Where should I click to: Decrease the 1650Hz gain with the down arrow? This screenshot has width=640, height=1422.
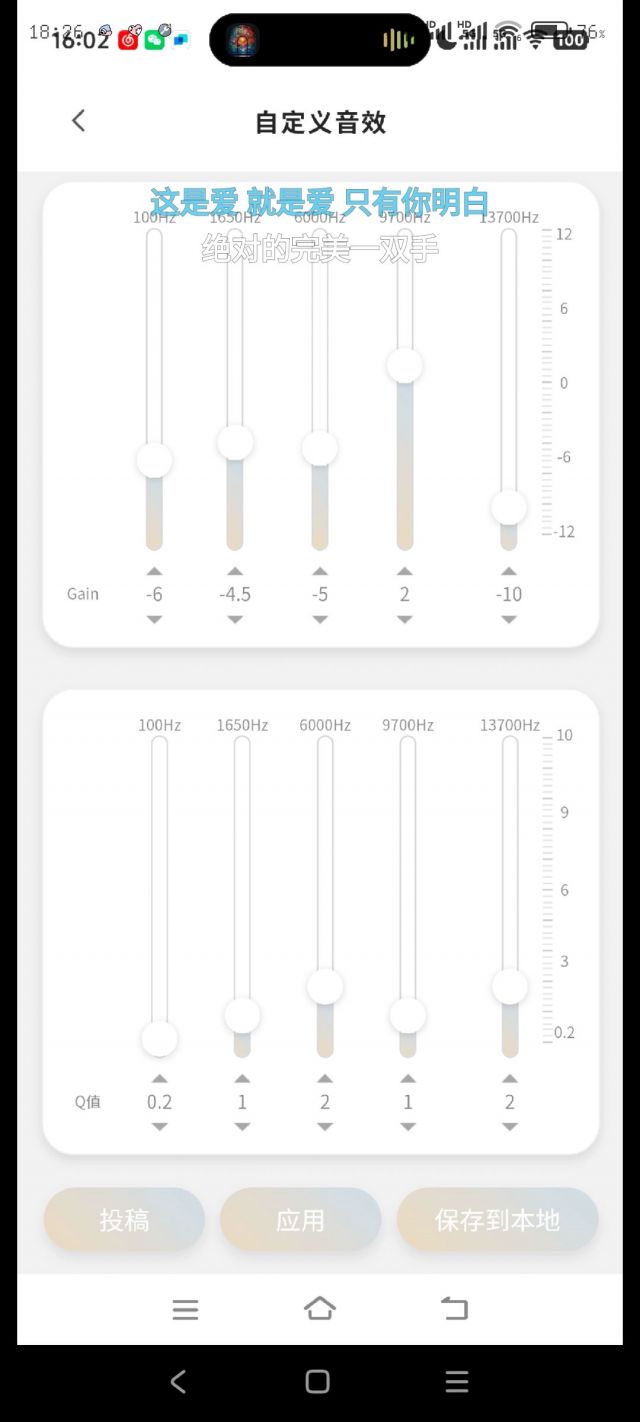pos(235,619)
